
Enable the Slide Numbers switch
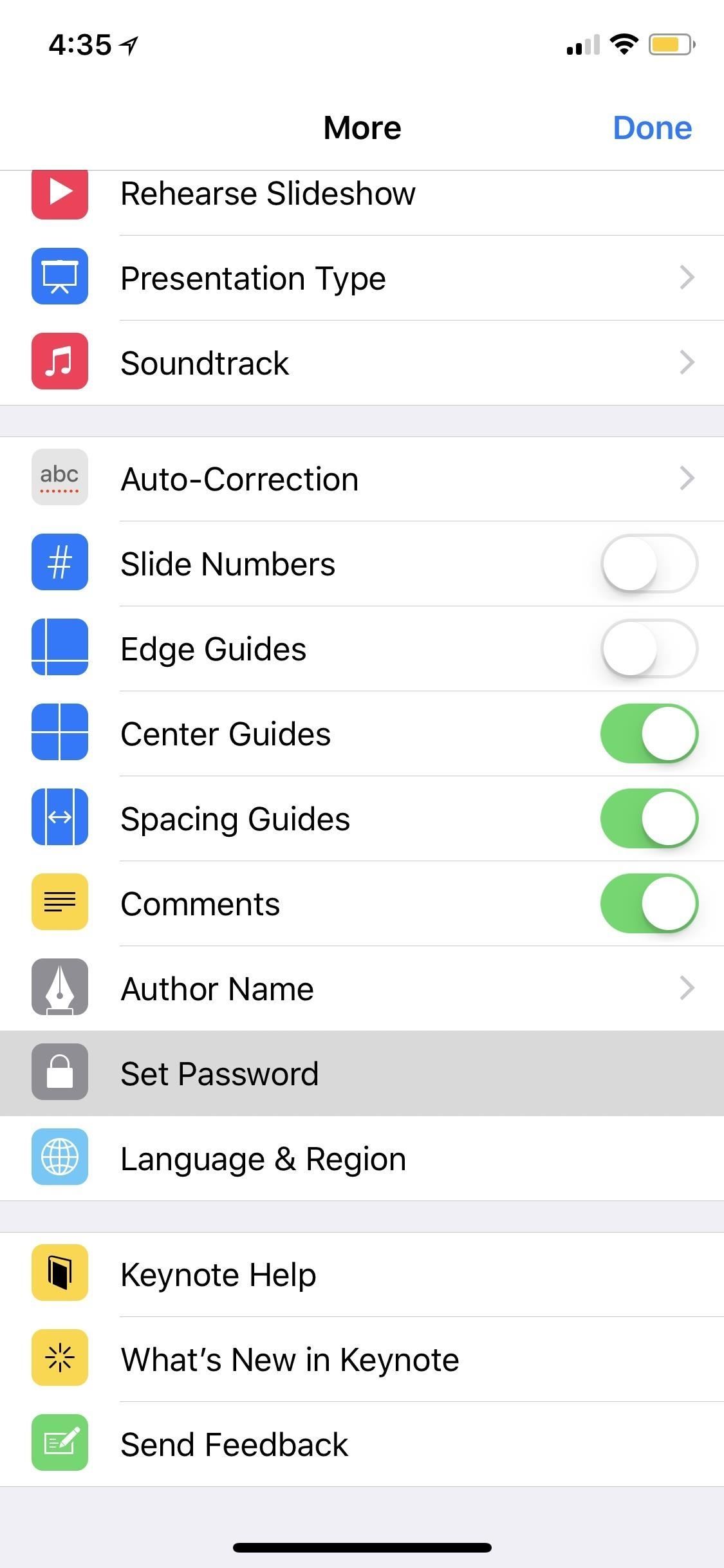click(649, 564)
